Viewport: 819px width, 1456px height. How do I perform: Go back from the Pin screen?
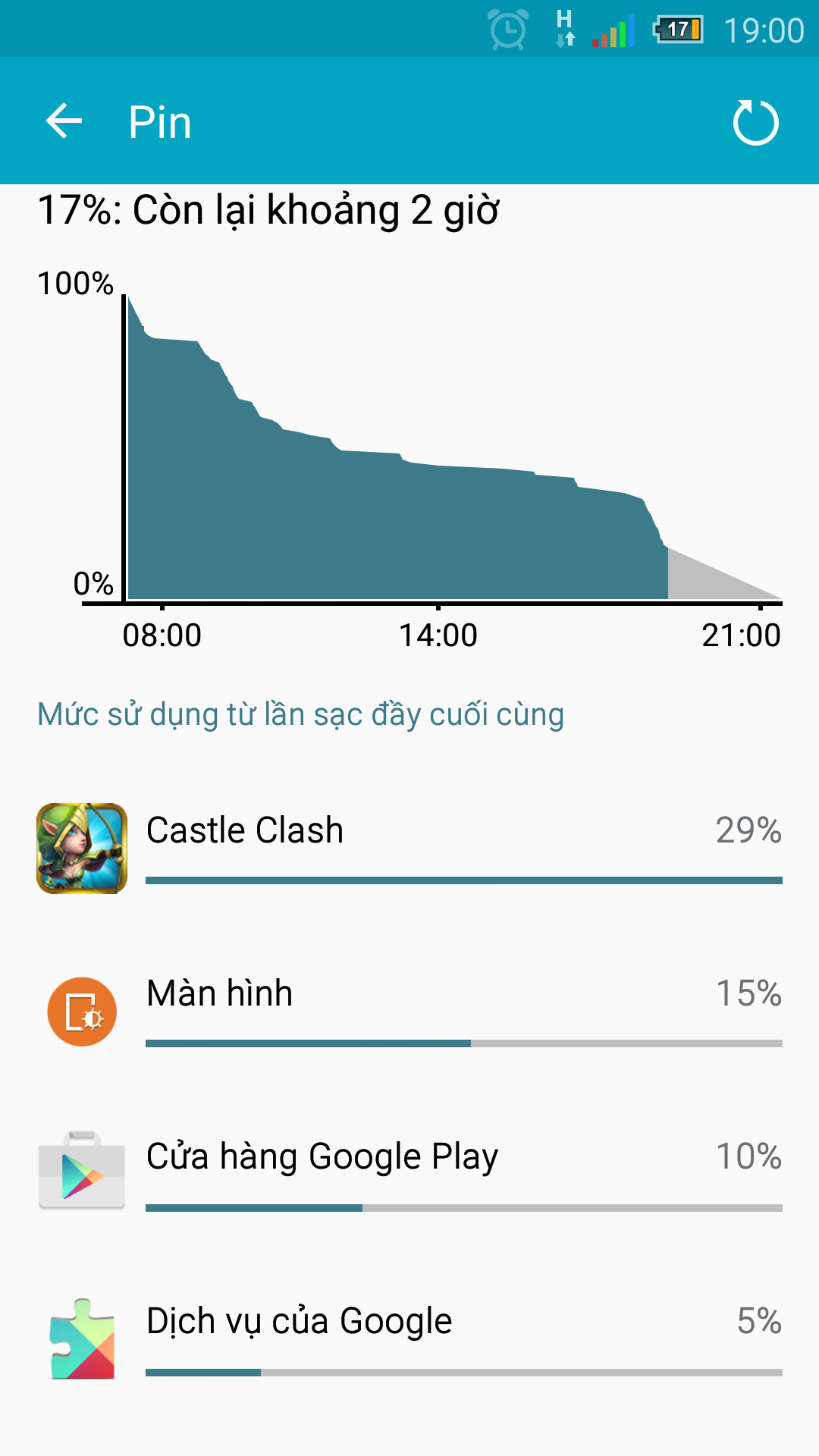pyautogui.click(x=64, y=121)
